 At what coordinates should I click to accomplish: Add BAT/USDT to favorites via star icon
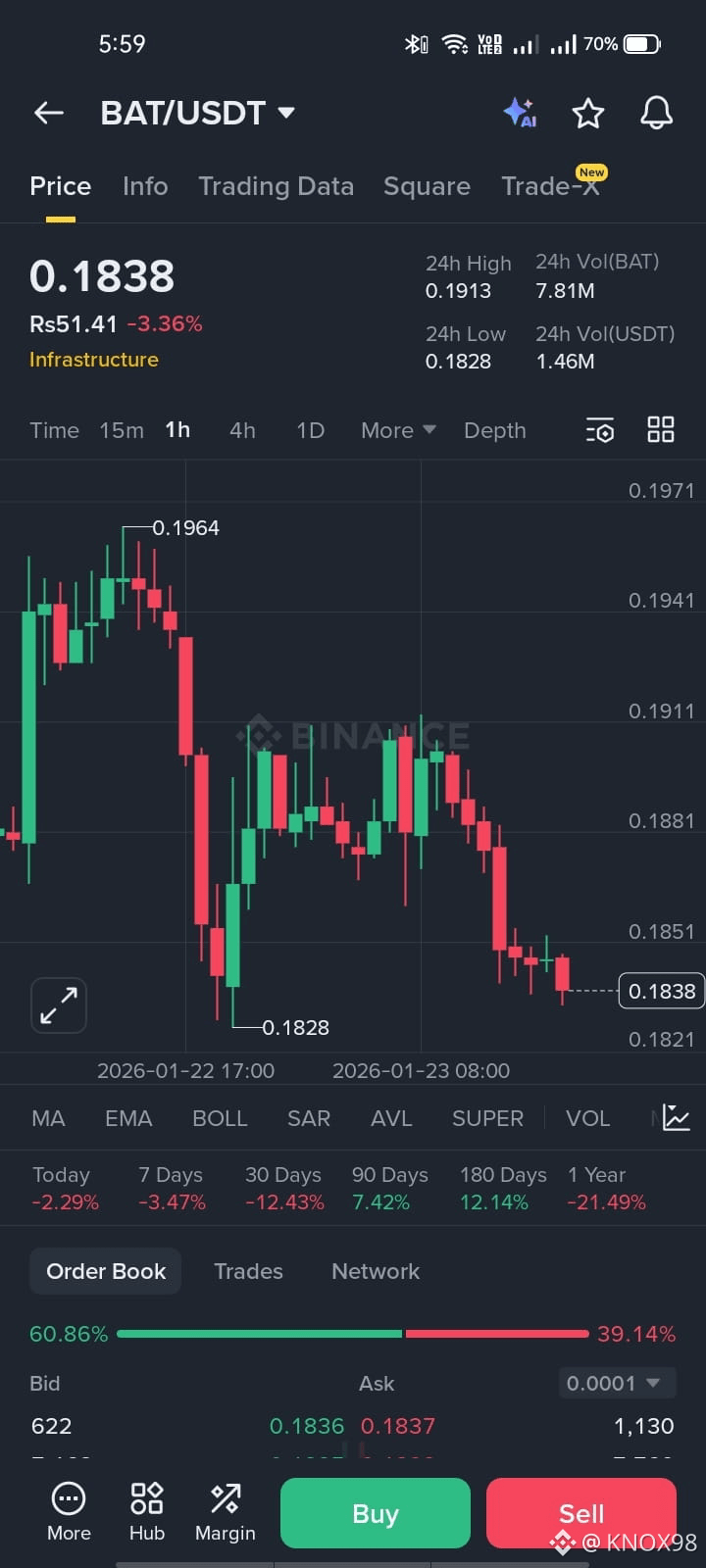pyautogui.click(x=588, y=113)
